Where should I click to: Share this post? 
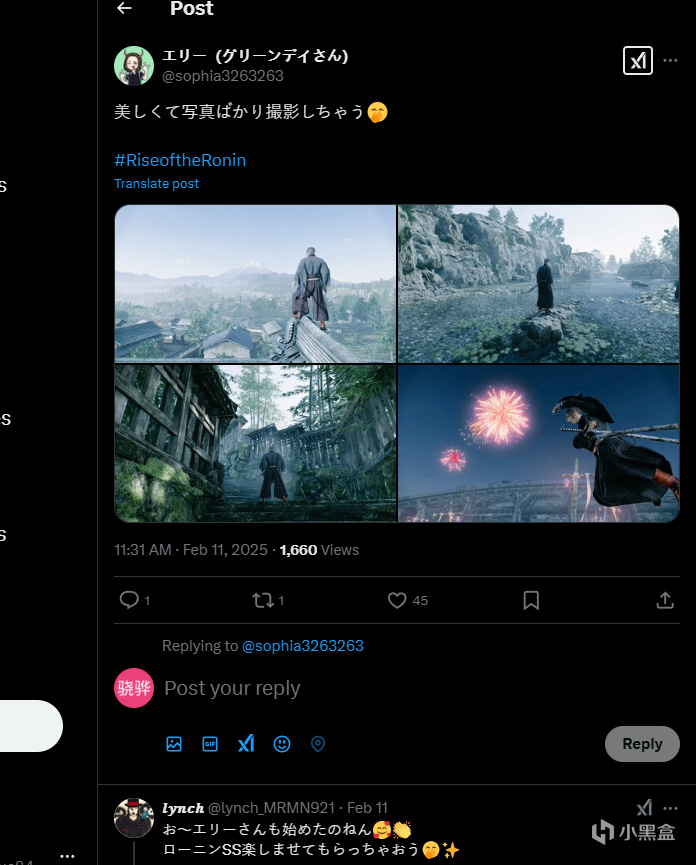pos(665,600)
